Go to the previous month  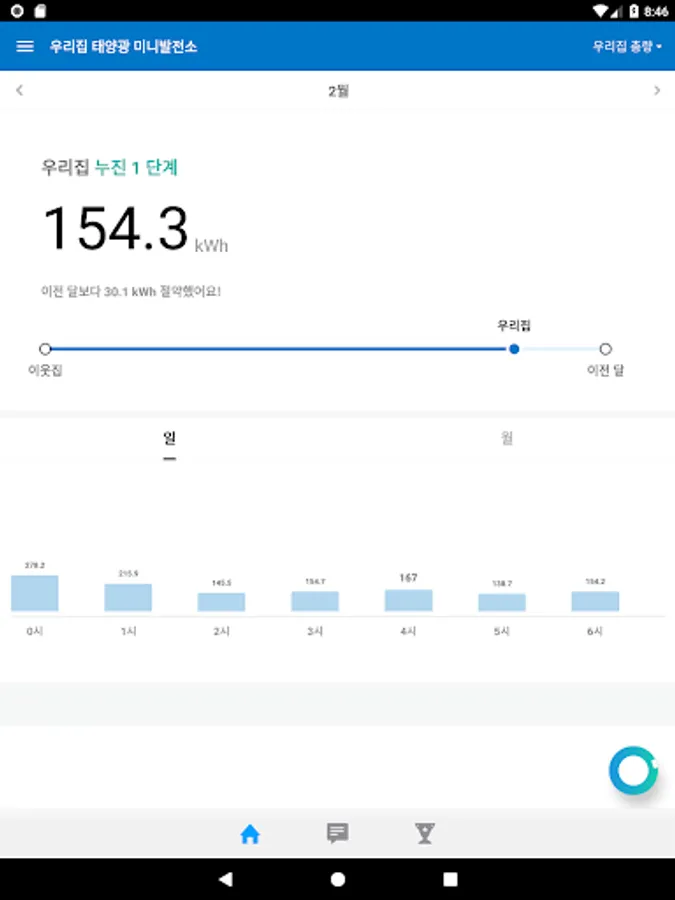19,91
